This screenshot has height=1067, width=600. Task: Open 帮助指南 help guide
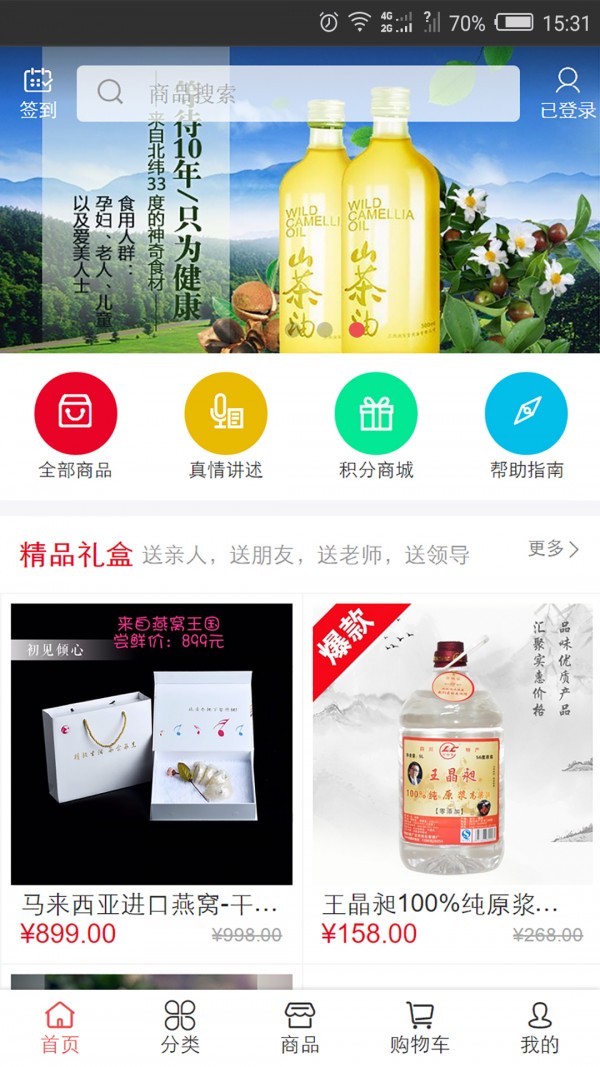pyautogui.click(x=526, y=425)
